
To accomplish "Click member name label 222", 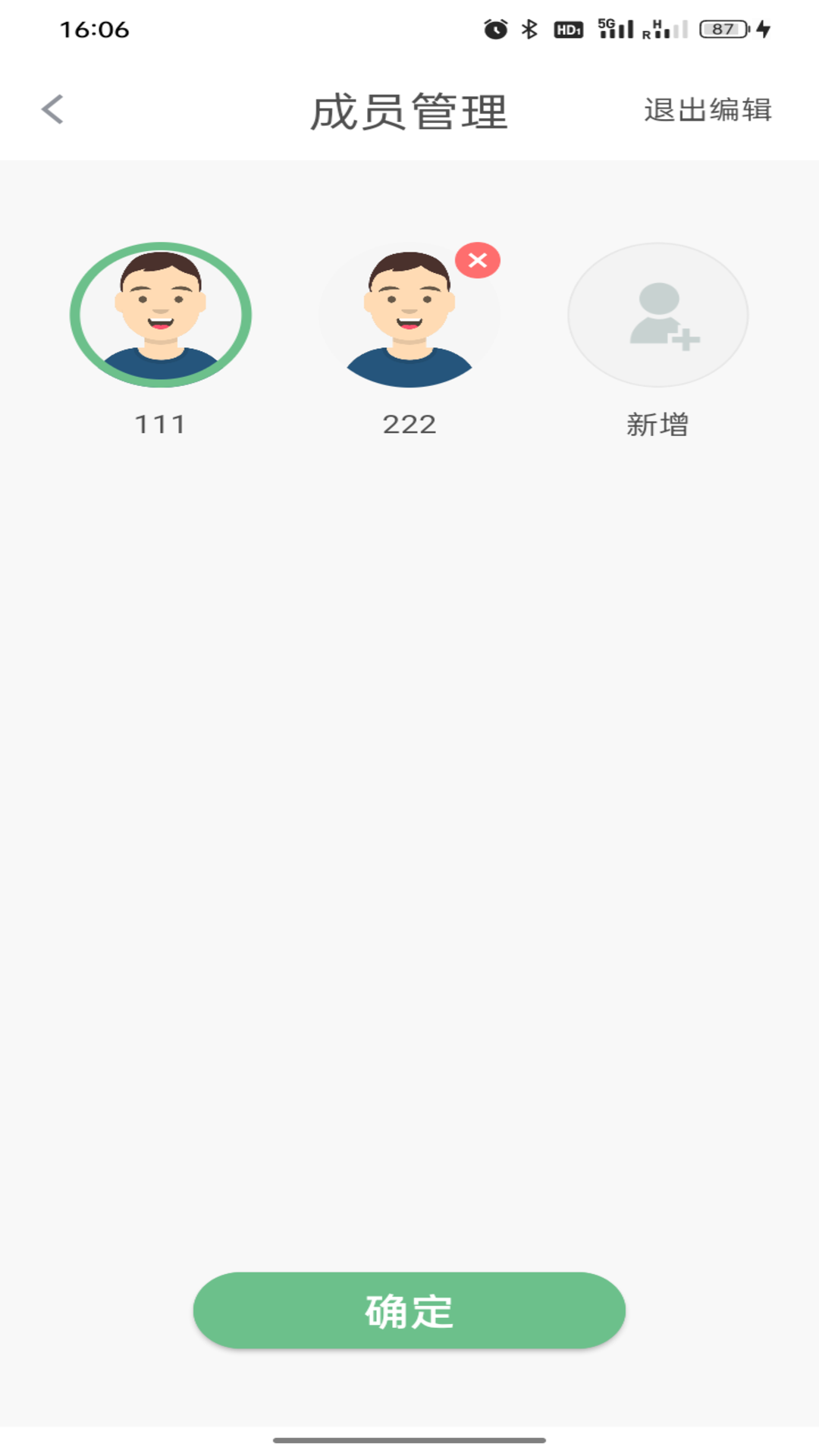I will (409, 423).
